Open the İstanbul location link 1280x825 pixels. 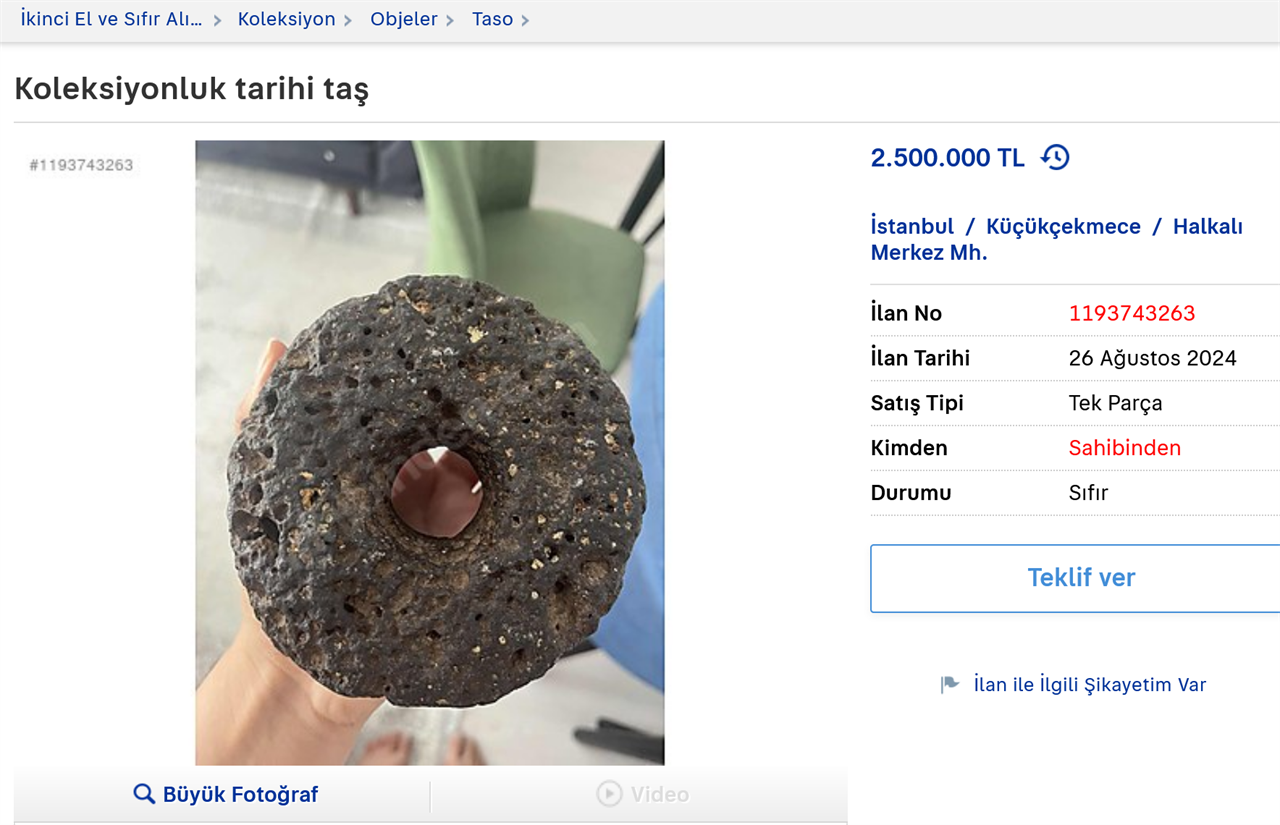pyautogui.click(x=912, y=226)
